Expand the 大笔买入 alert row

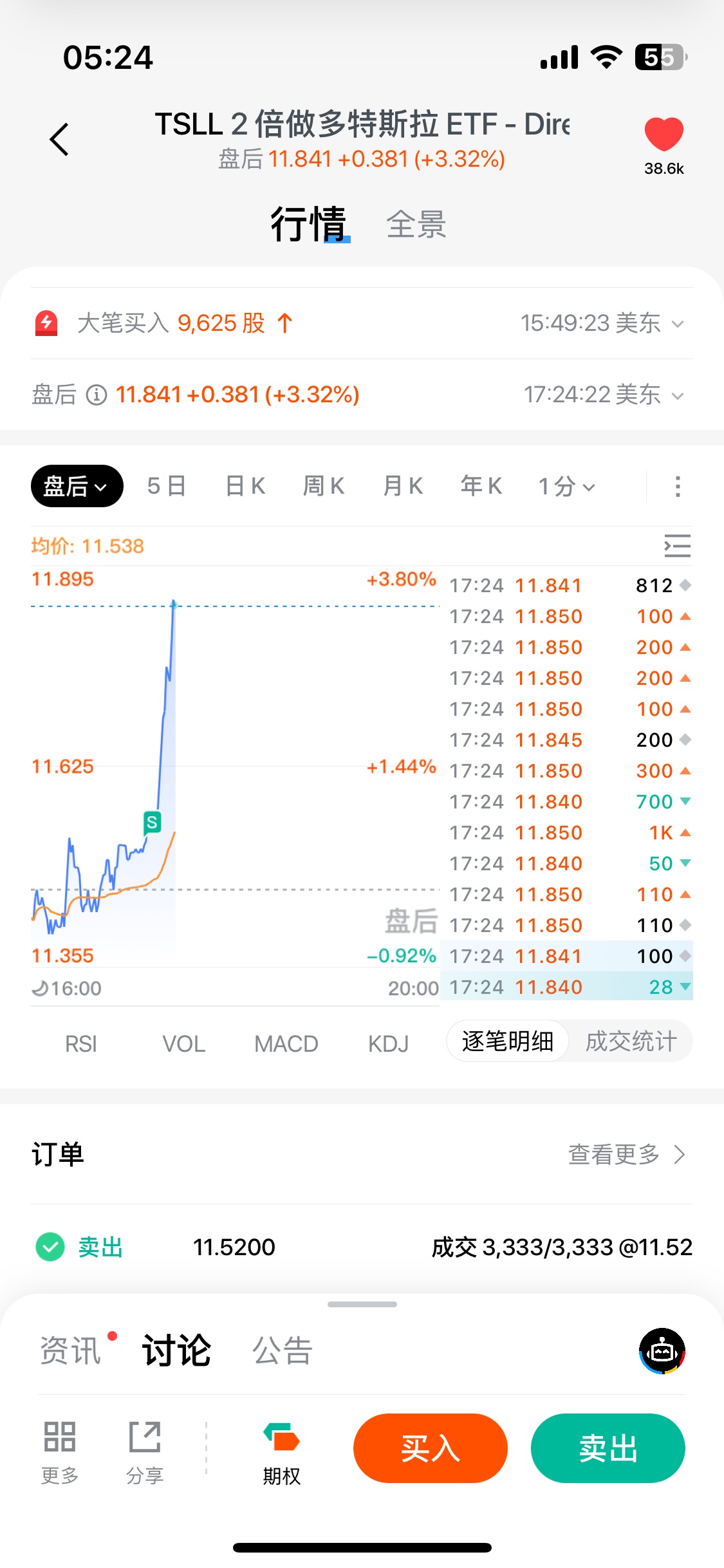click(x=677, y=324)
